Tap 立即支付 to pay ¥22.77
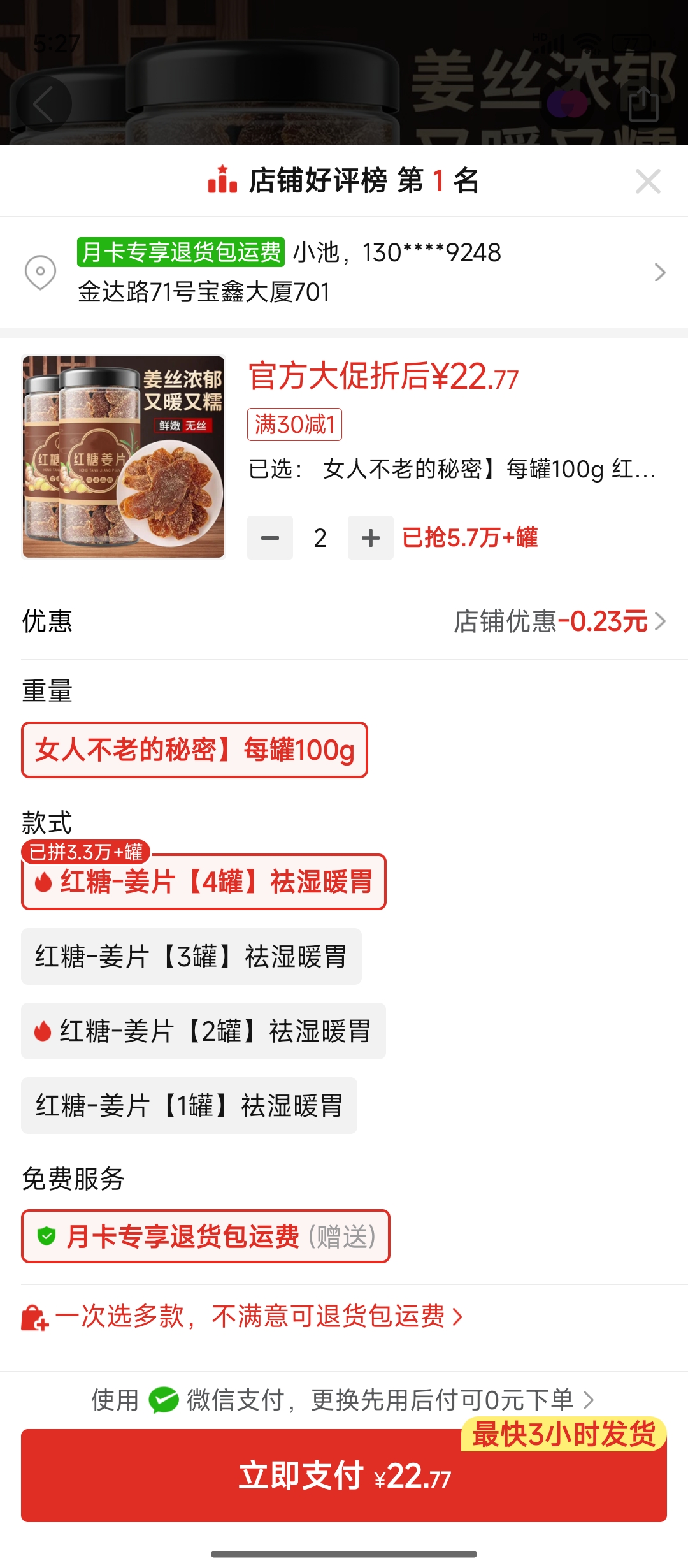The height and width of the screenshot is (1568, 688). pyautogui.click(x=344, y=1476)
